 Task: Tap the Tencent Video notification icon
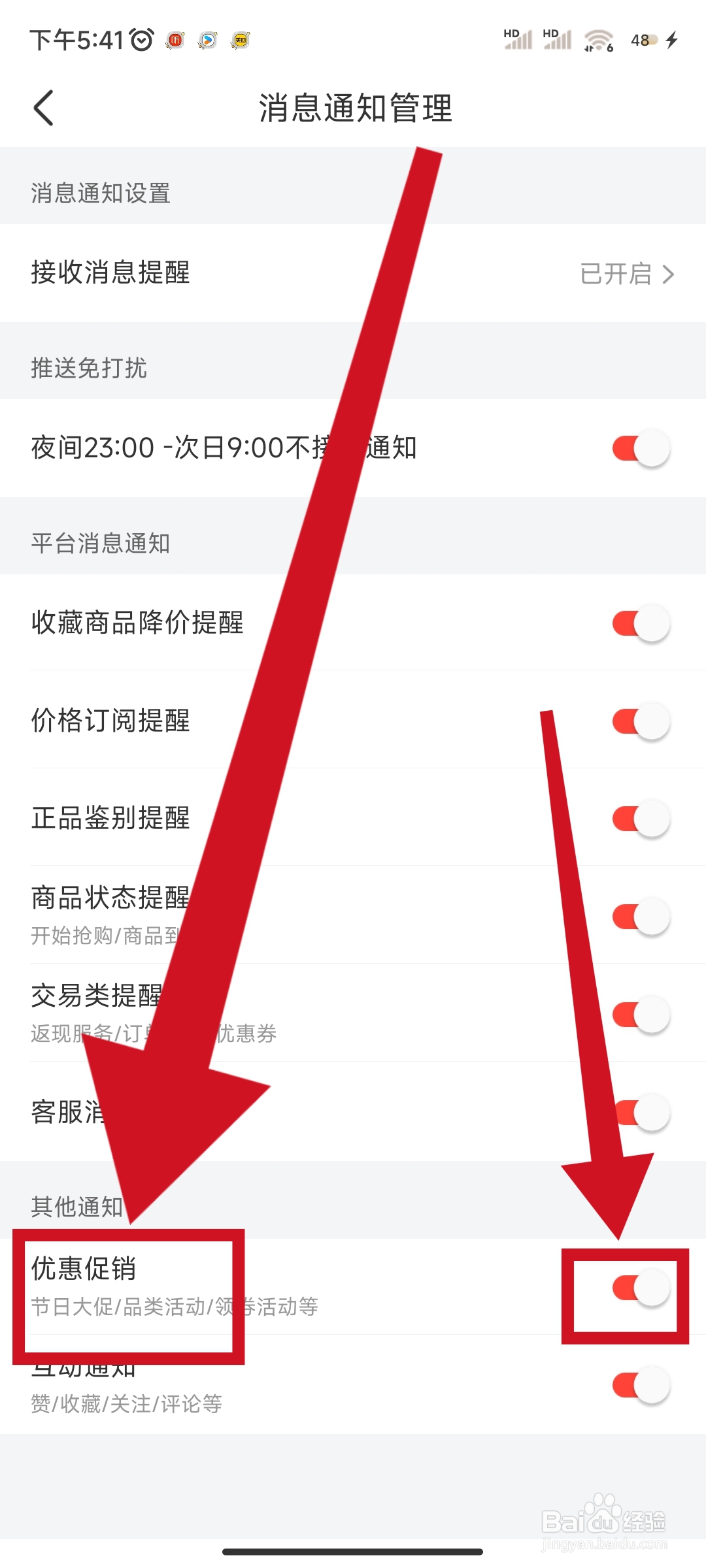(x=207, y=39)
